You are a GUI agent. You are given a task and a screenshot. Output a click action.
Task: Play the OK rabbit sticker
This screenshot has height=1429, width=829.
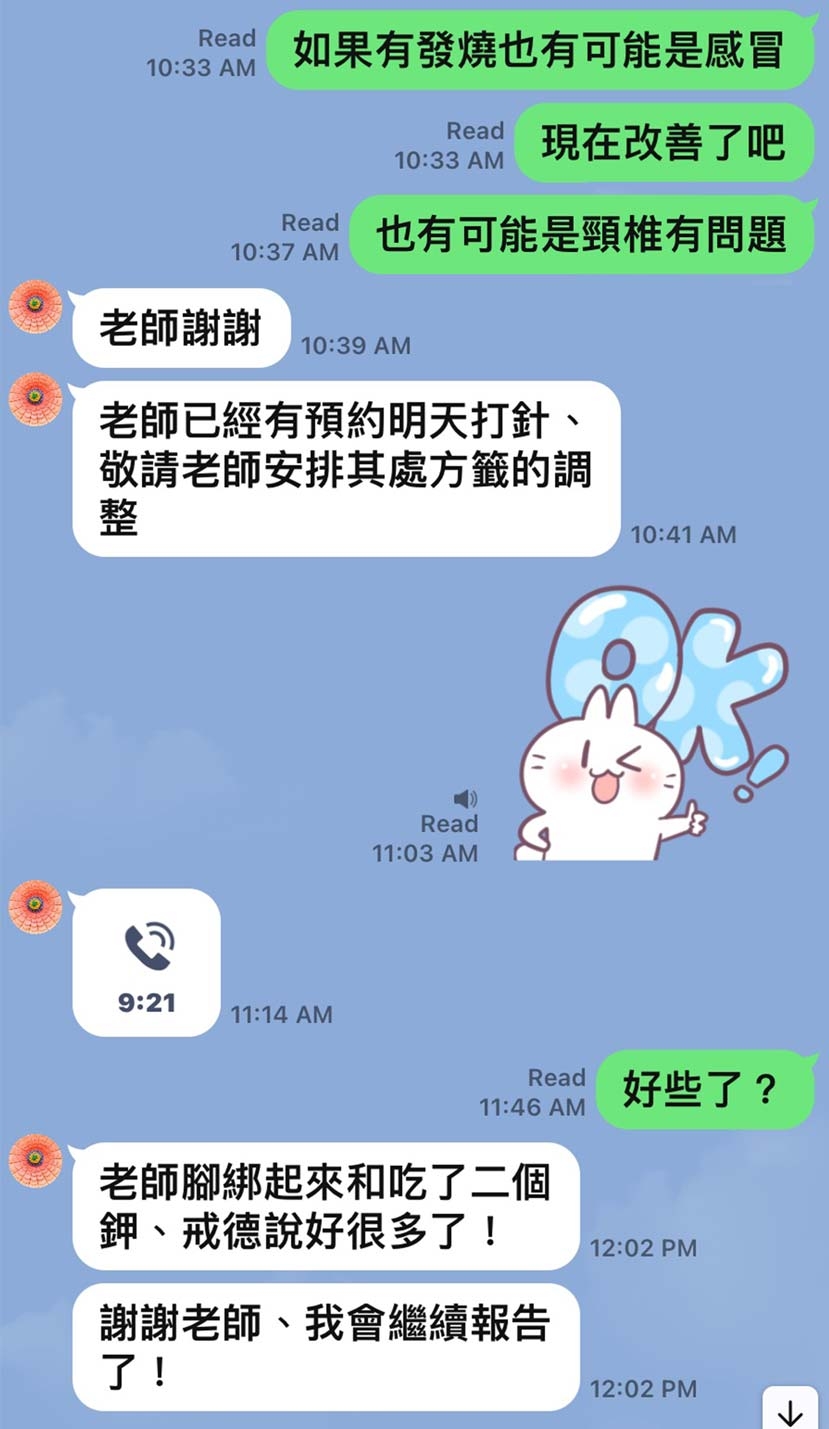(x=649, y=725)
